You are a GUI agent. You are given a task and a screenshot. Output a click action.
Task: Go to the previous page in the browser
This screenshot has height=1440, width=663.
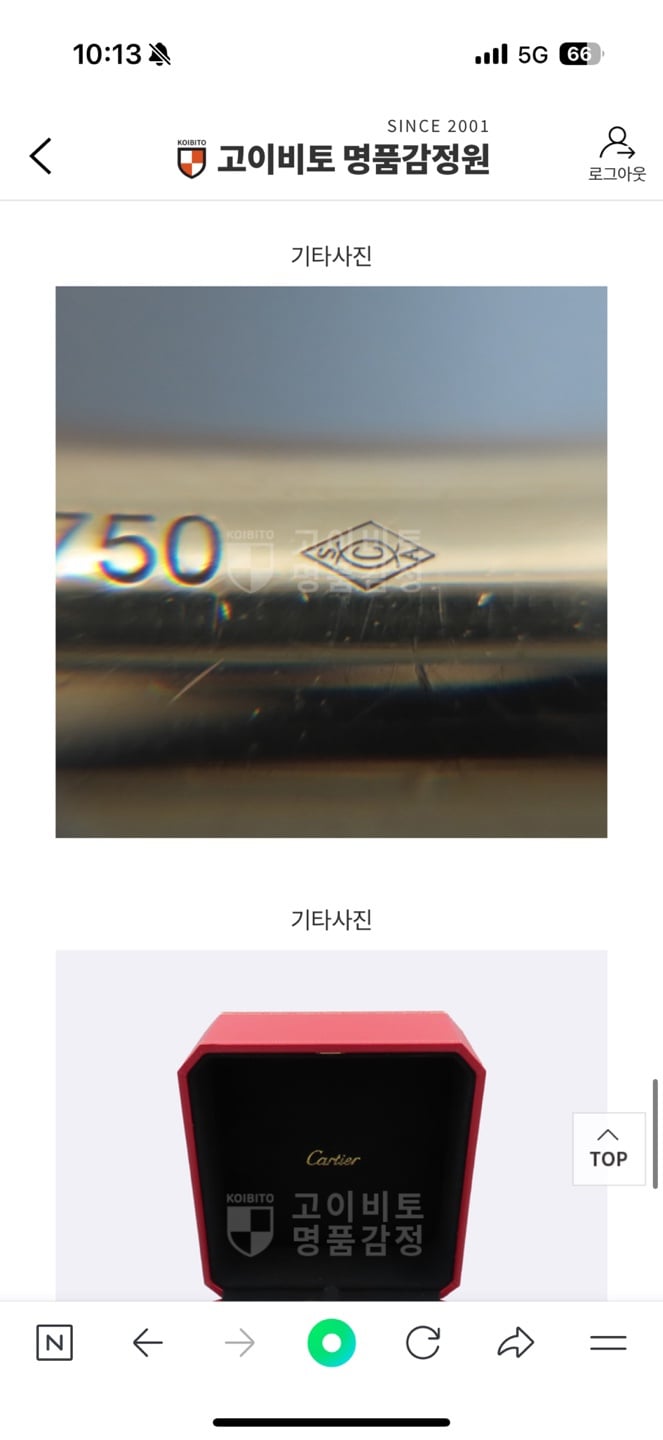pyautogui.click(x=148, y=1343)
